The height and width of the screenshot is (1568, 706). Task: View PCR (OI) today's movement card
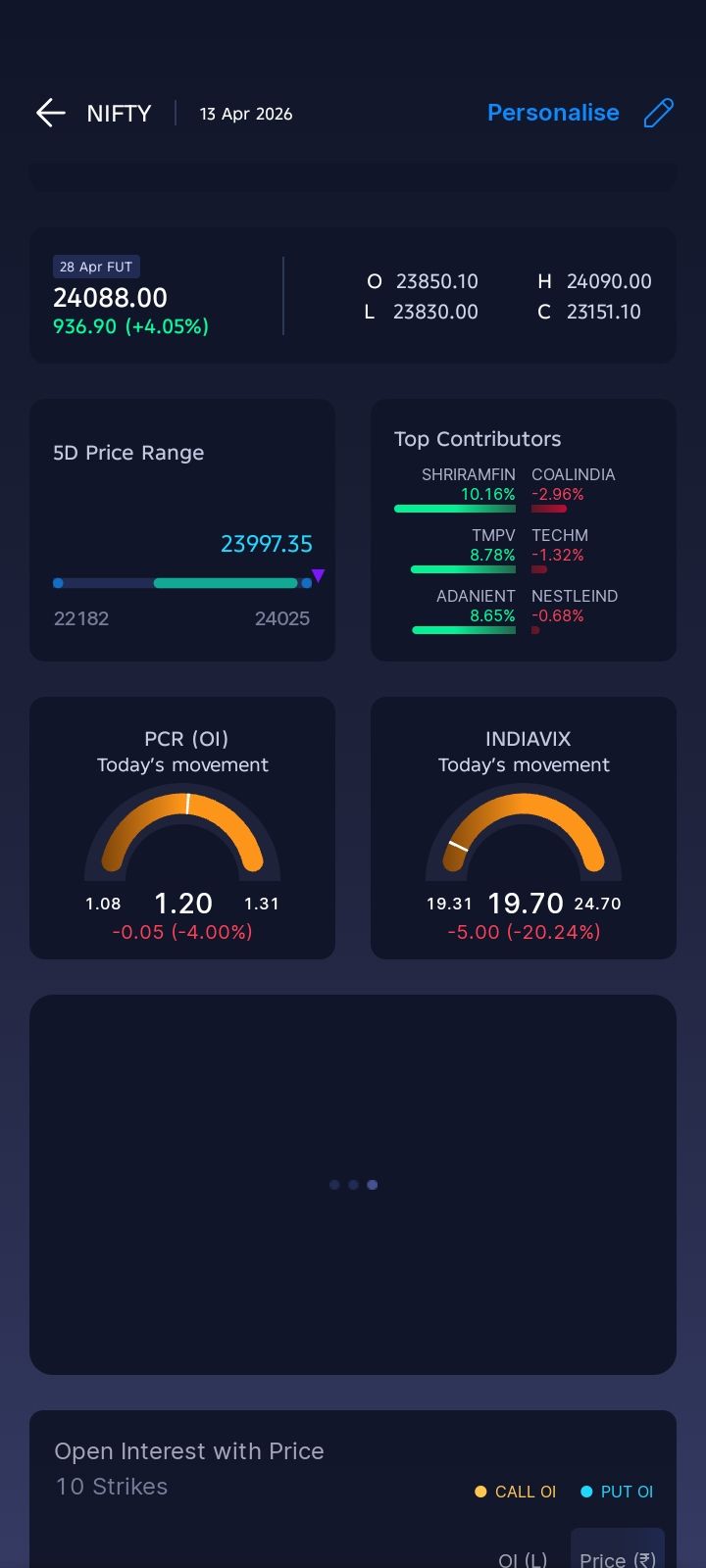[182, 828]
